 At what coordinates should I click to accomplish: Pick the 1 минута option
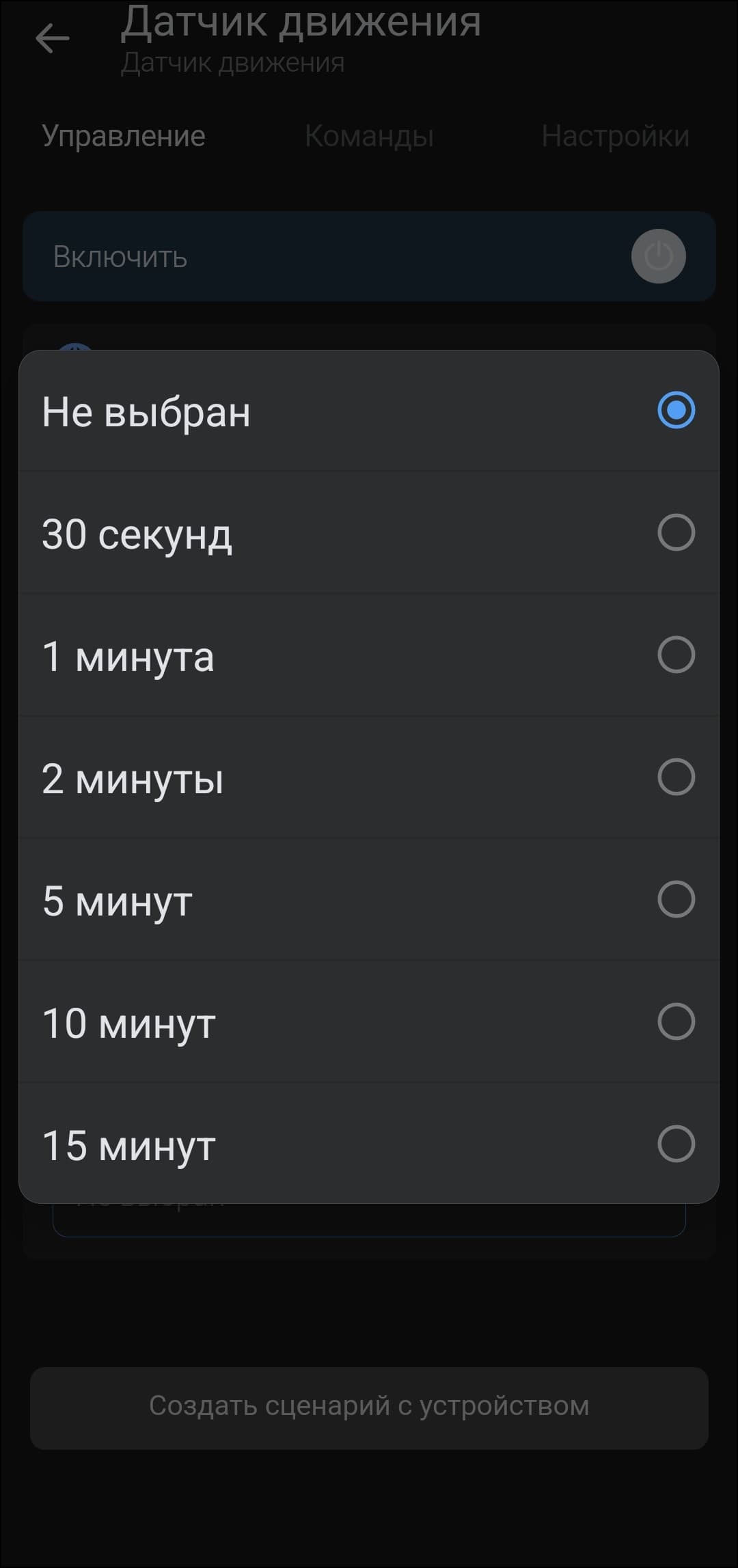tap(369, 655)
